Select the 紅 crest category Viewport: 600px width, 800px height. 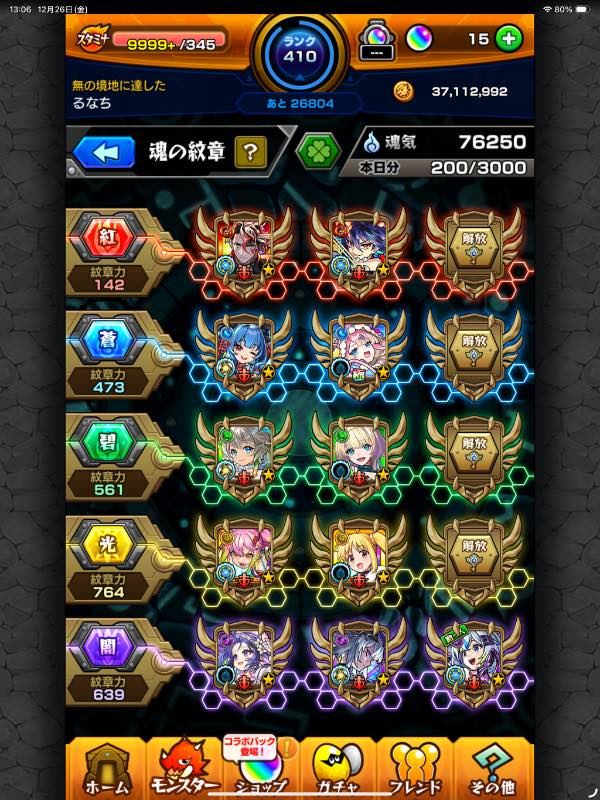point(108,239)
